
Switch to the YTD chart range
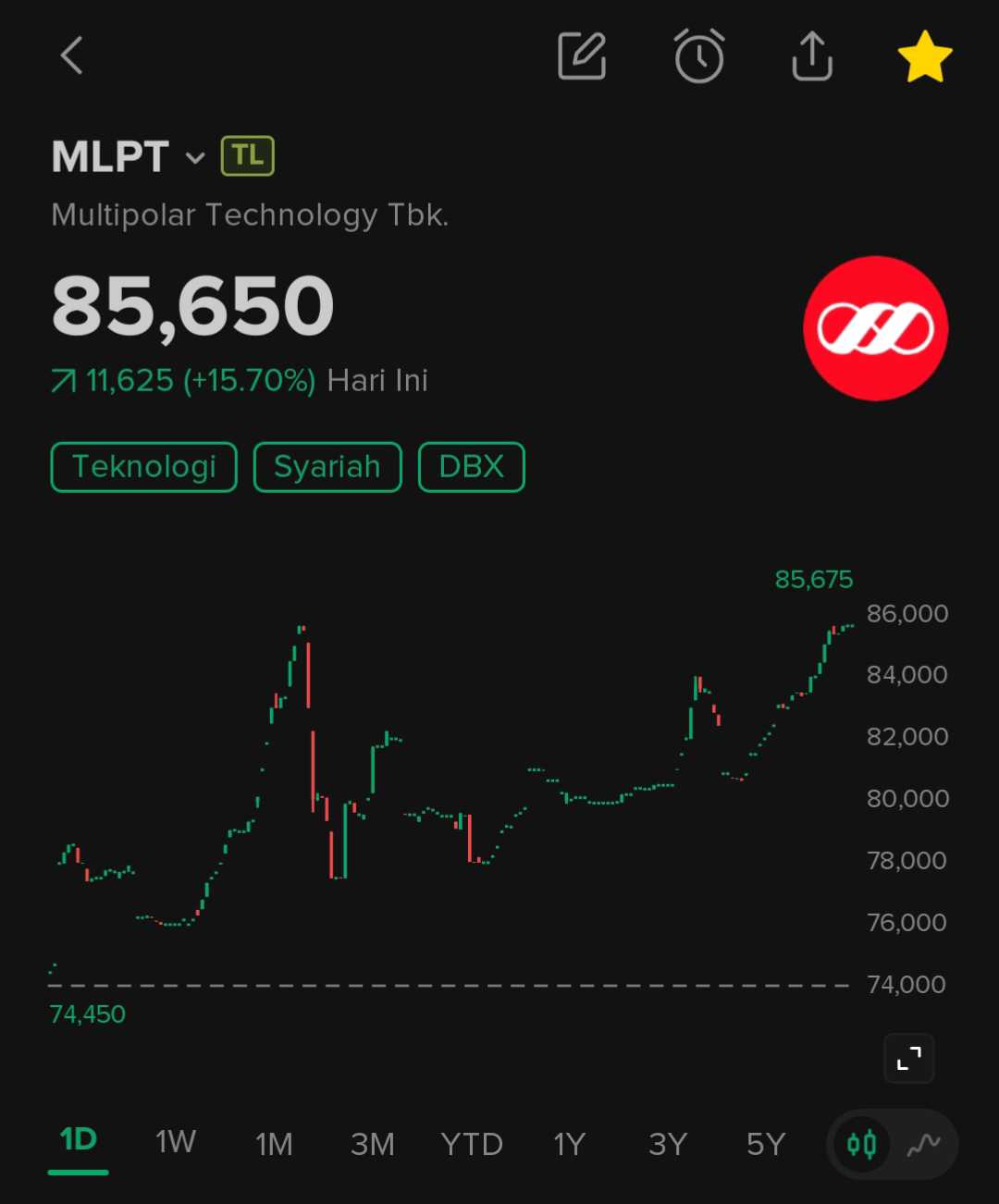pyautogui.click(x=471, y=1145)
